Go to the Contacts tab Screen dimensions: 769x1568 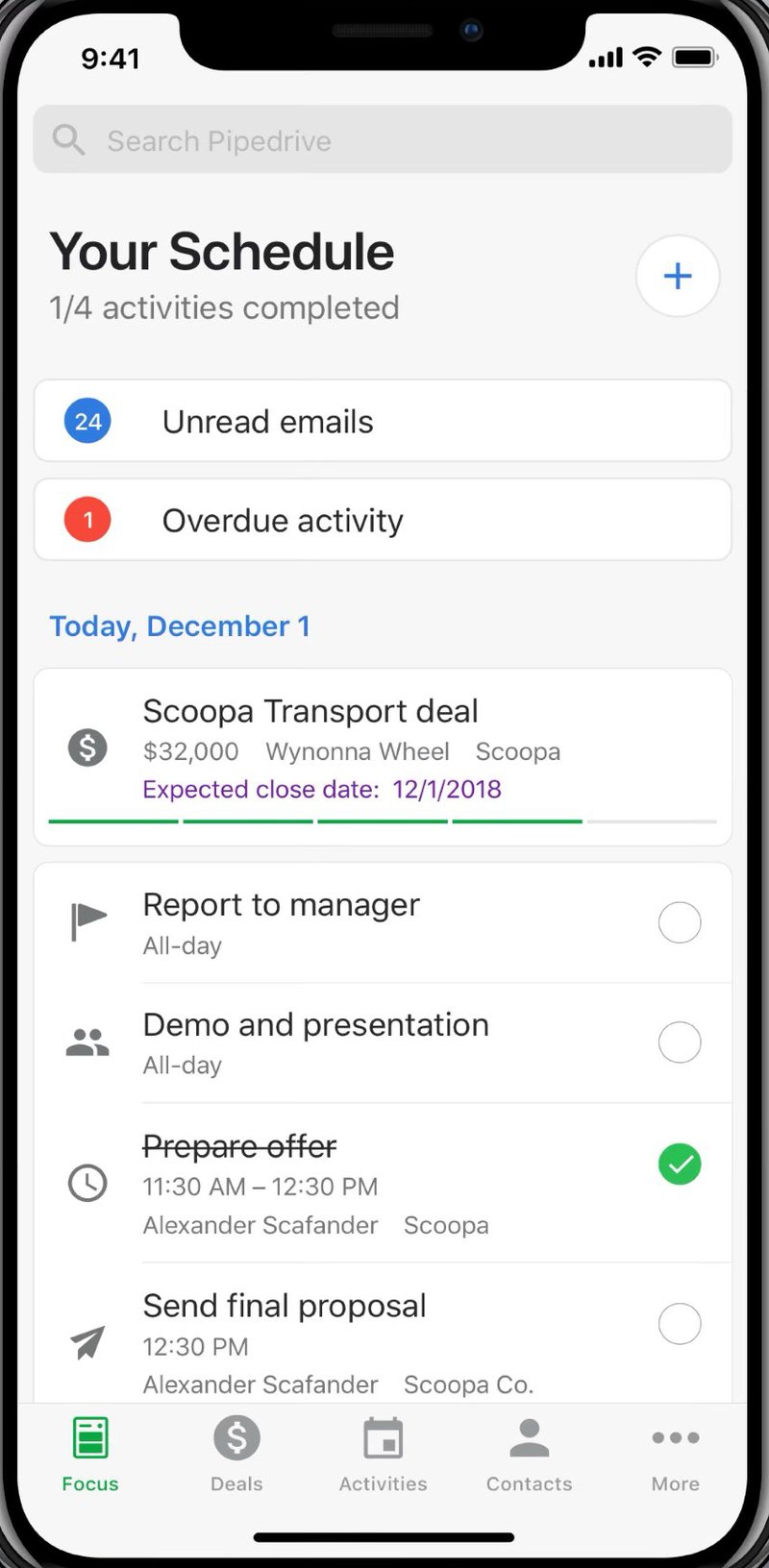pyautogui.click(x=529, y=1454)
